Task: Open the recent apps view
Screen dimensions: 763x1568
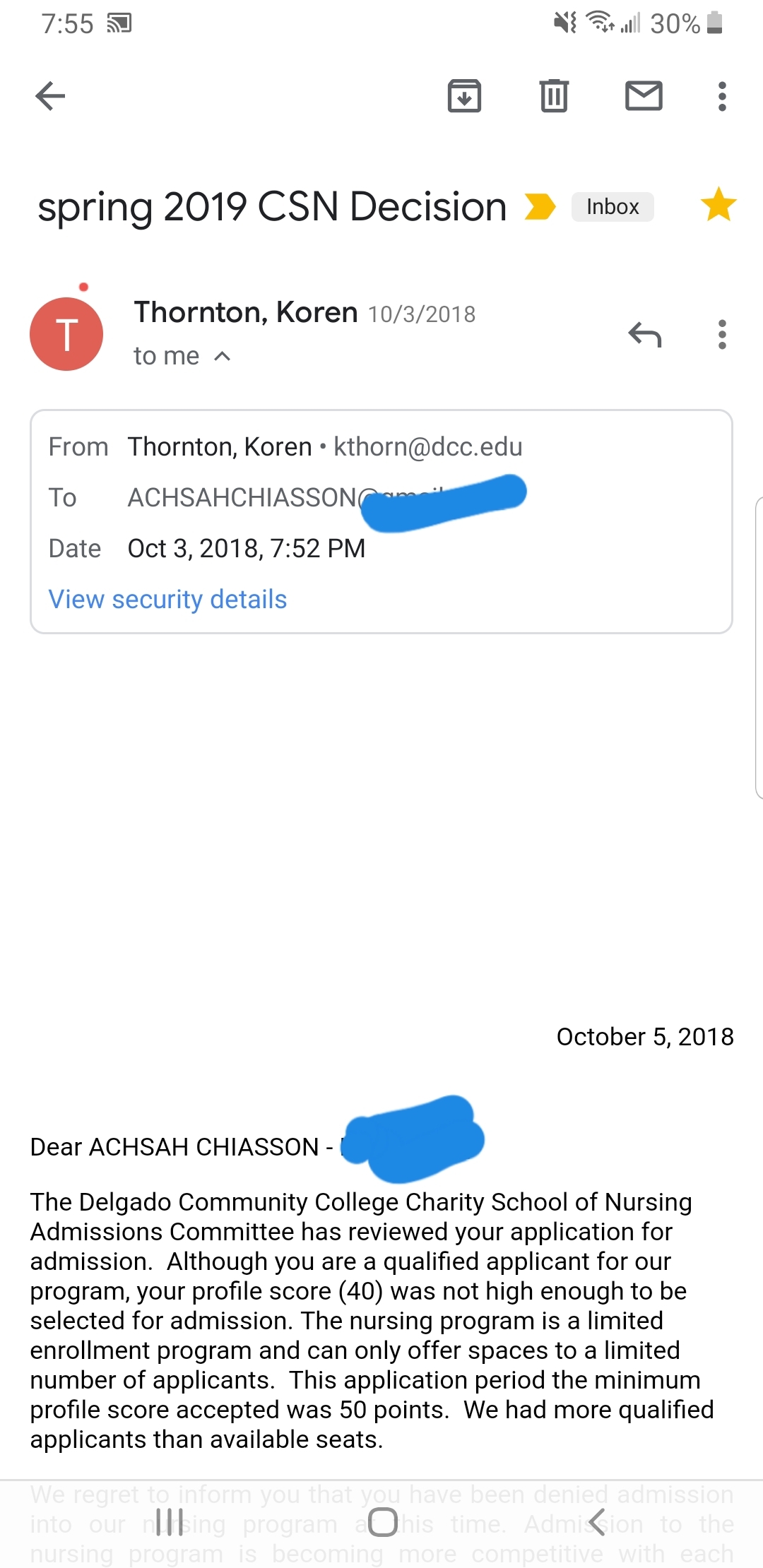Action: tap(170, 1522)
